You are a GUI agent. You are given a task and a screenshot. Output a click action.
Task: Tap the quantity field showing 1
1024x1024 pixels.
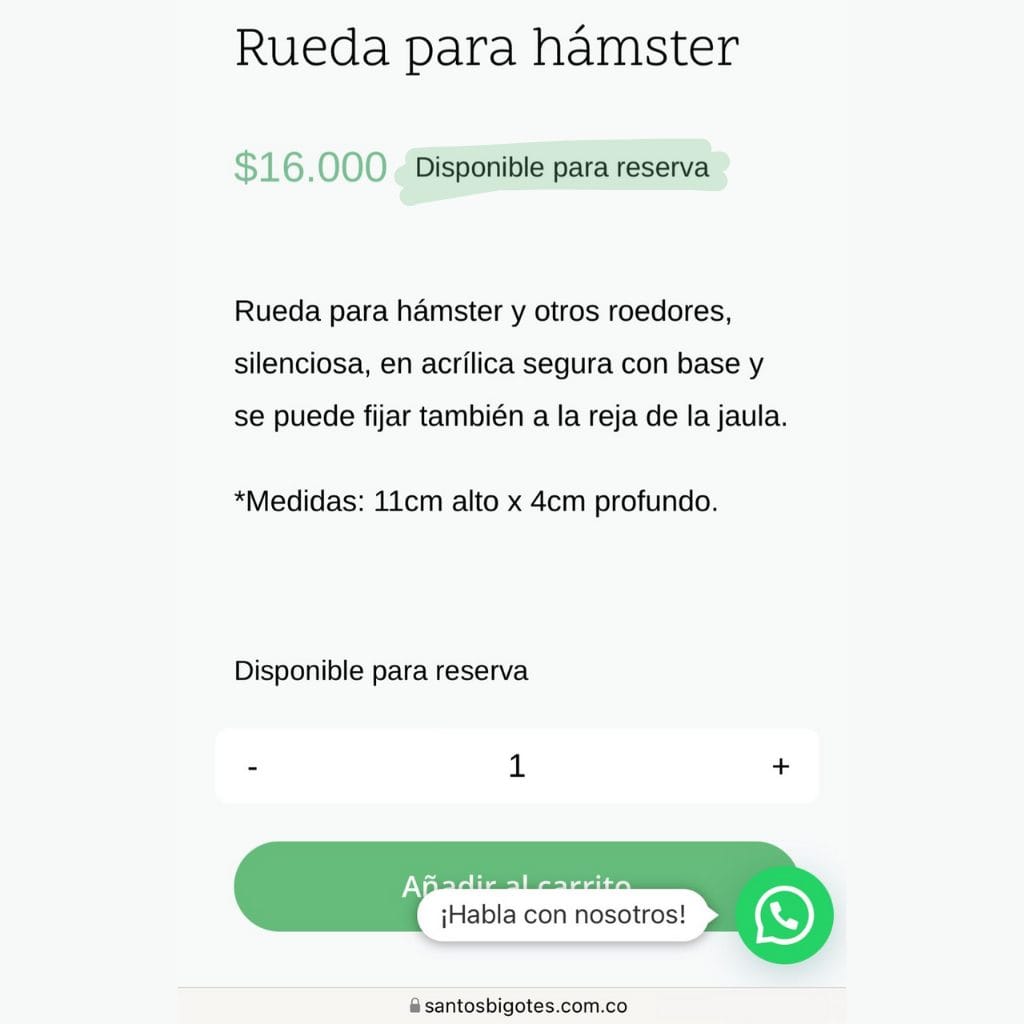coord(516,767)
